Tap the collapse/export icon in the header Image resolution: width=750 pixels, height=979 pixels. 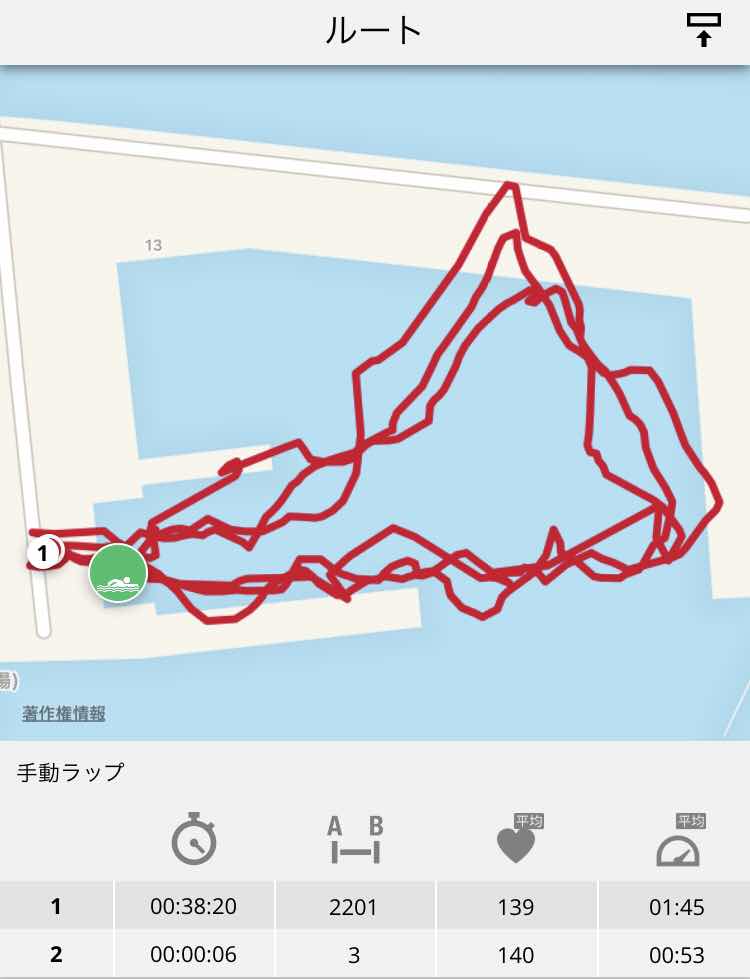point(704,30)
